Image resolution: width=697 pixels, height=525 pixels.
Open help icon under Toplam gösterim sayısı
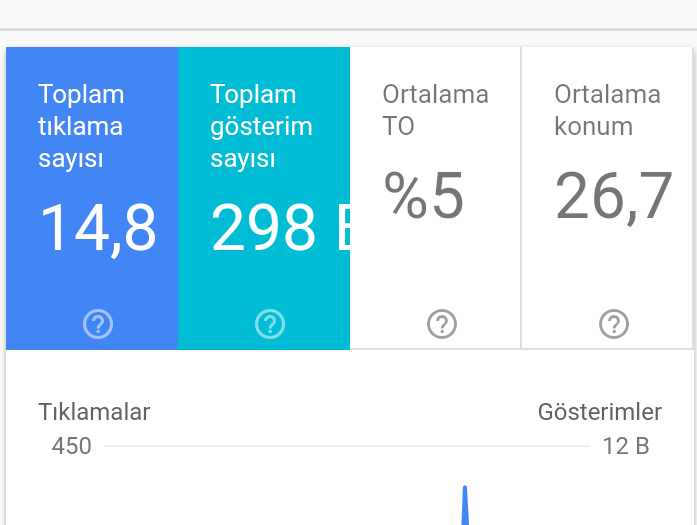click(x=270, y=324)
